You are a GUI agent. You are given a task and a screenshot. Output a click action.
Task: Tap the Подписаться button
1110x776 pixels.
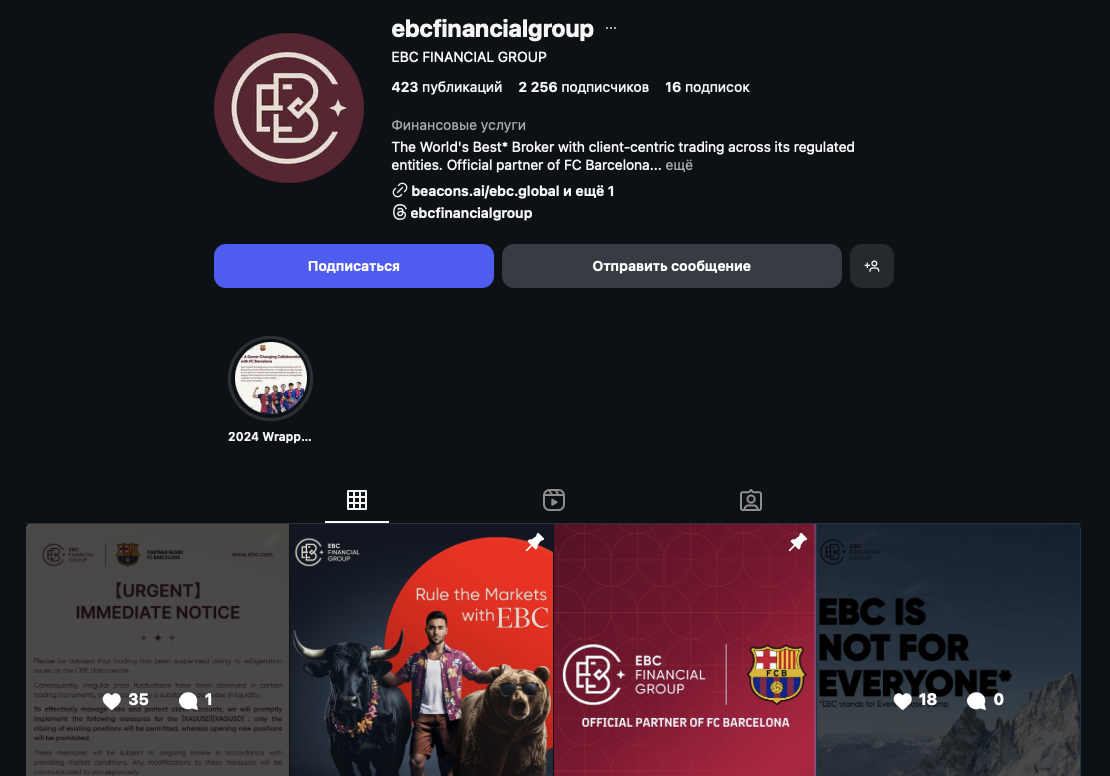tap(353, 266)
